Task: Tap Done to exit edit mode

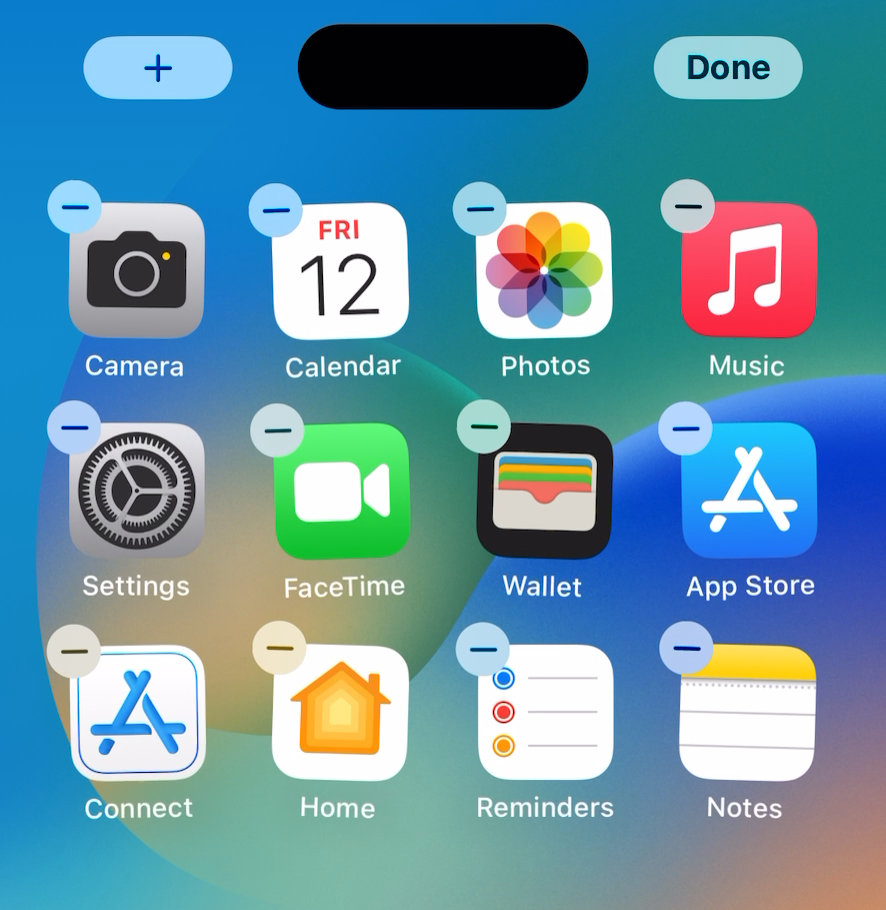Action: point(728,68)
